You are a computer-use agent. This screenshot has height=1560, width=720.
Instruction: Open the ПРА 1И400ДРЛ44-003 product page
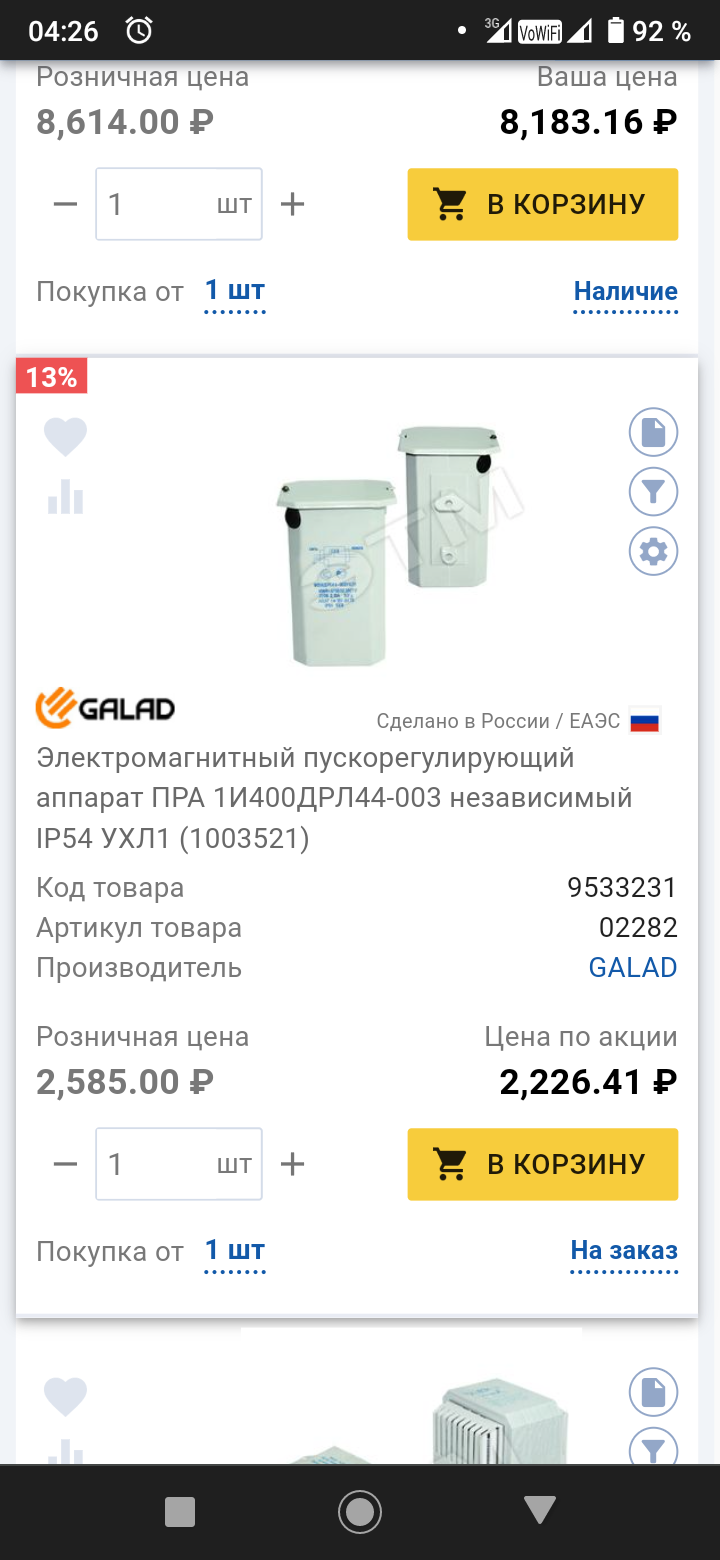[x=335, y=798]
